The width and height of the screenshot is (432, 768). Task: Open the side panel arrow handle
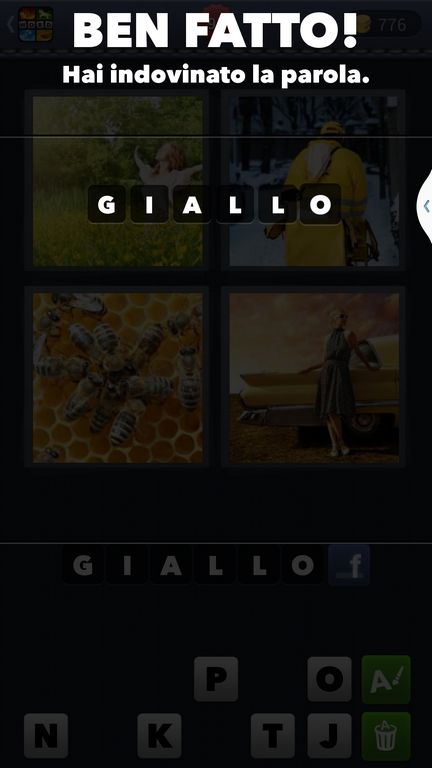click(x=425, y=206)
